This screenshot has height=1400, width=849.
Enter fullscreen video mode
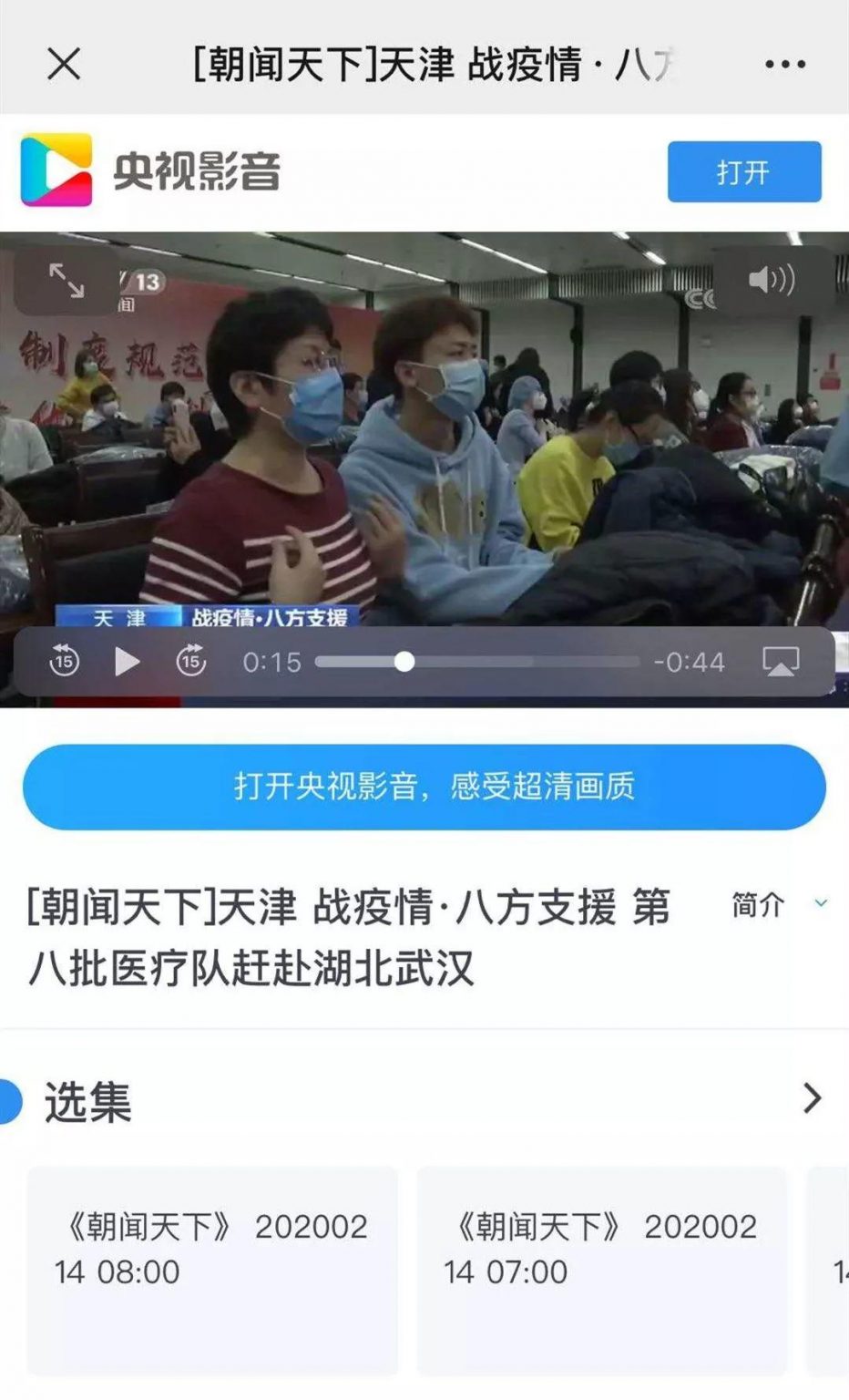(66, 281)
